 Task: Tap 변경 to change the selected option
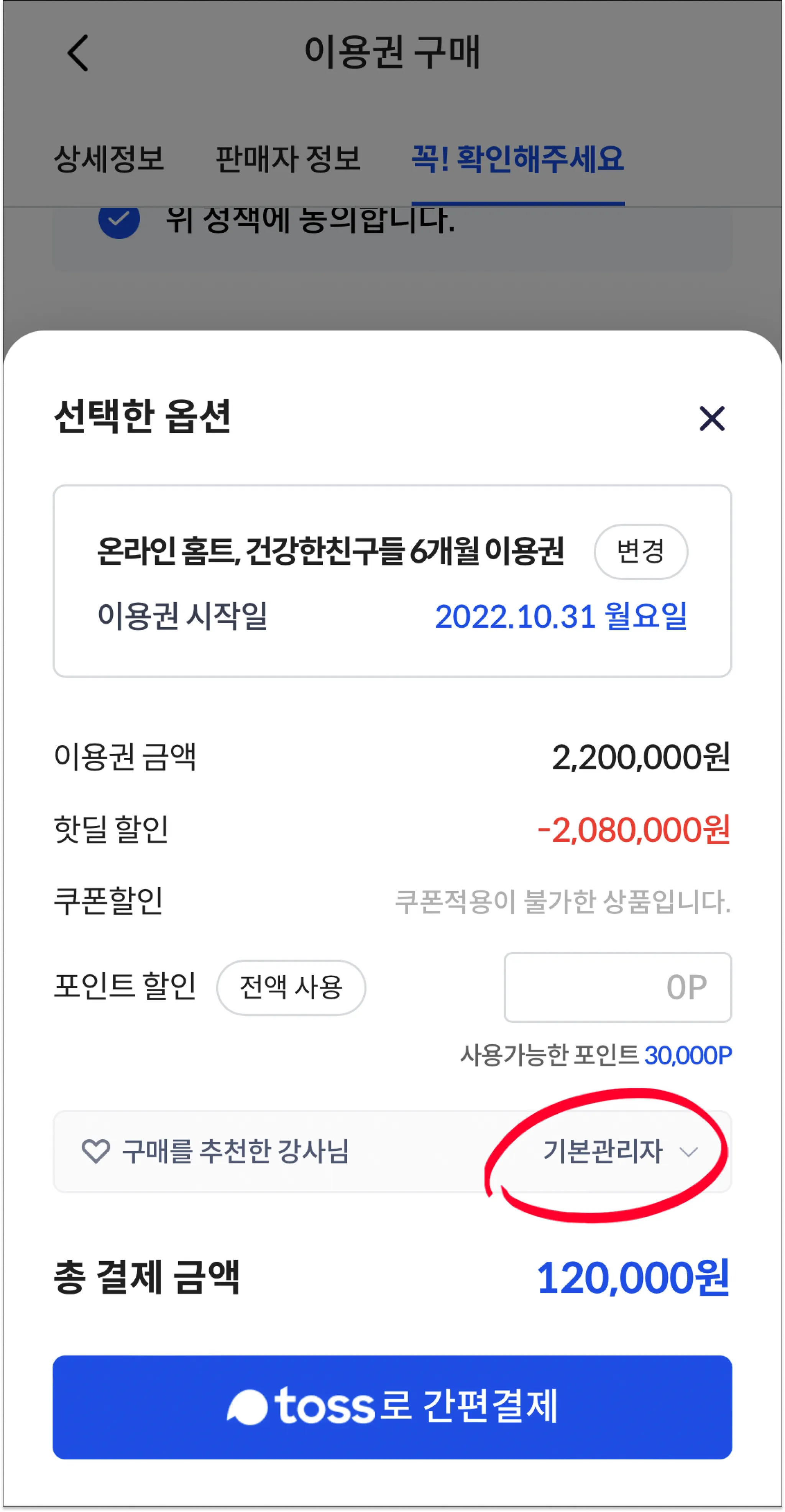click(640, 552)
